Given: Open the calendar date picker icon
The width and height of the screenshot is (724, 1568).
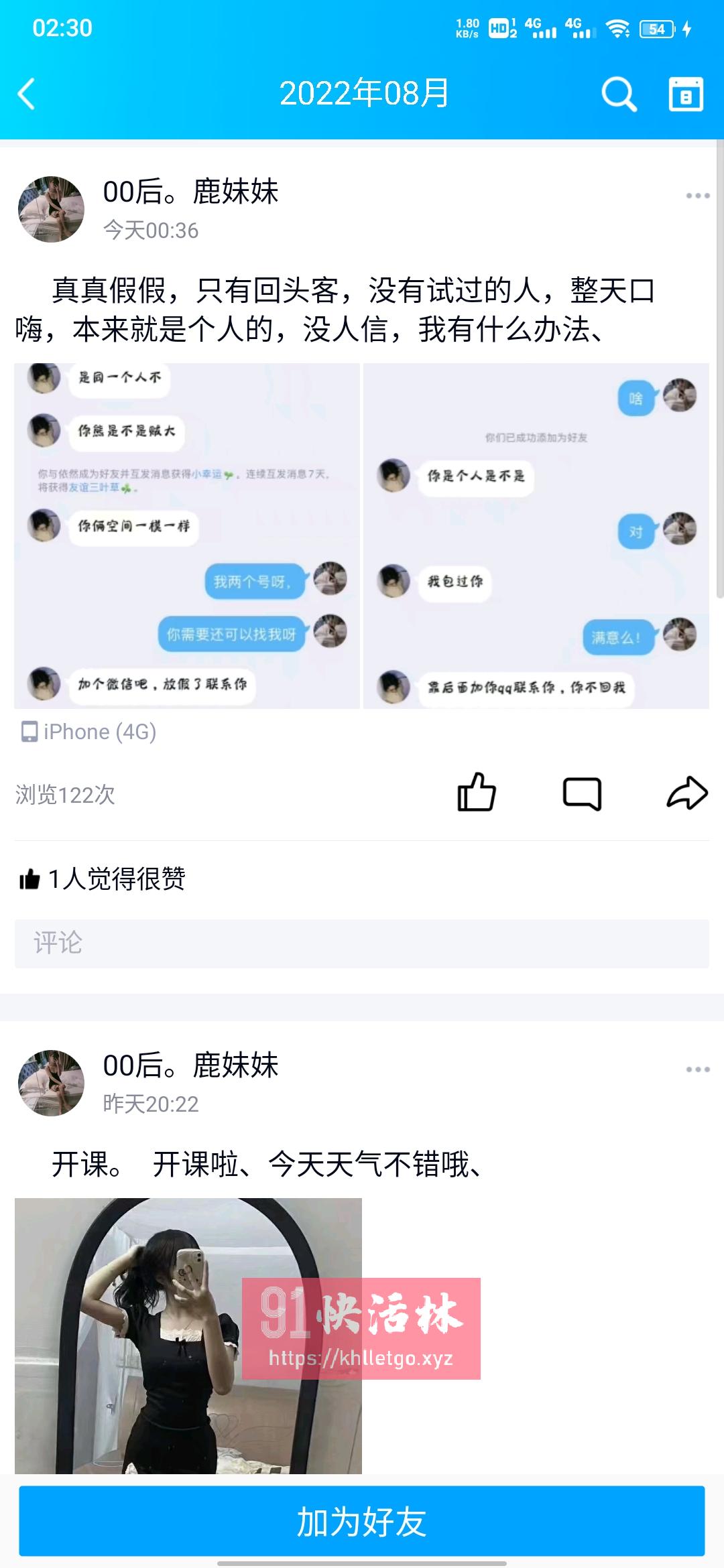Looking at the screenshot, I should pos(686,94).
